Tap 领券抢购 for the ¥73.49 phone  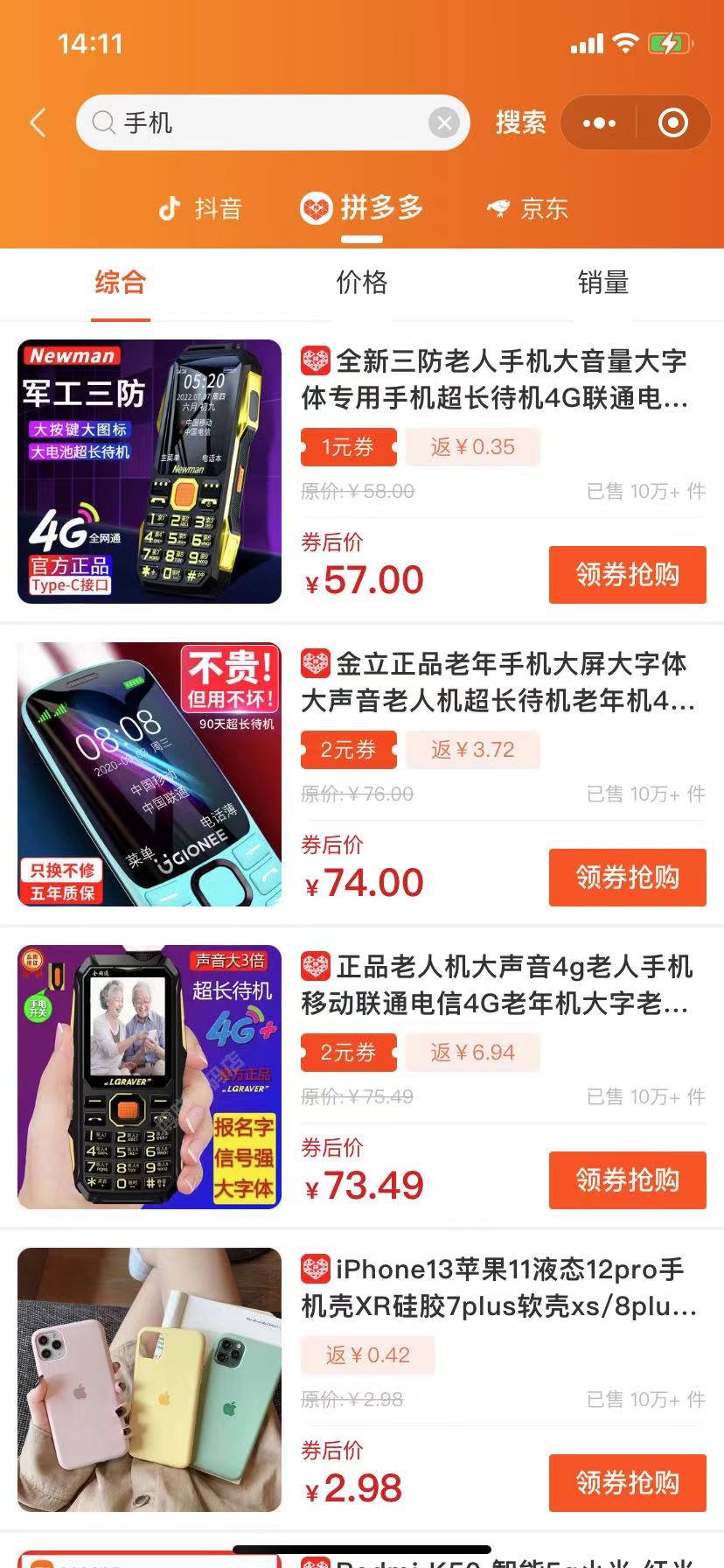coord(628,1179)
